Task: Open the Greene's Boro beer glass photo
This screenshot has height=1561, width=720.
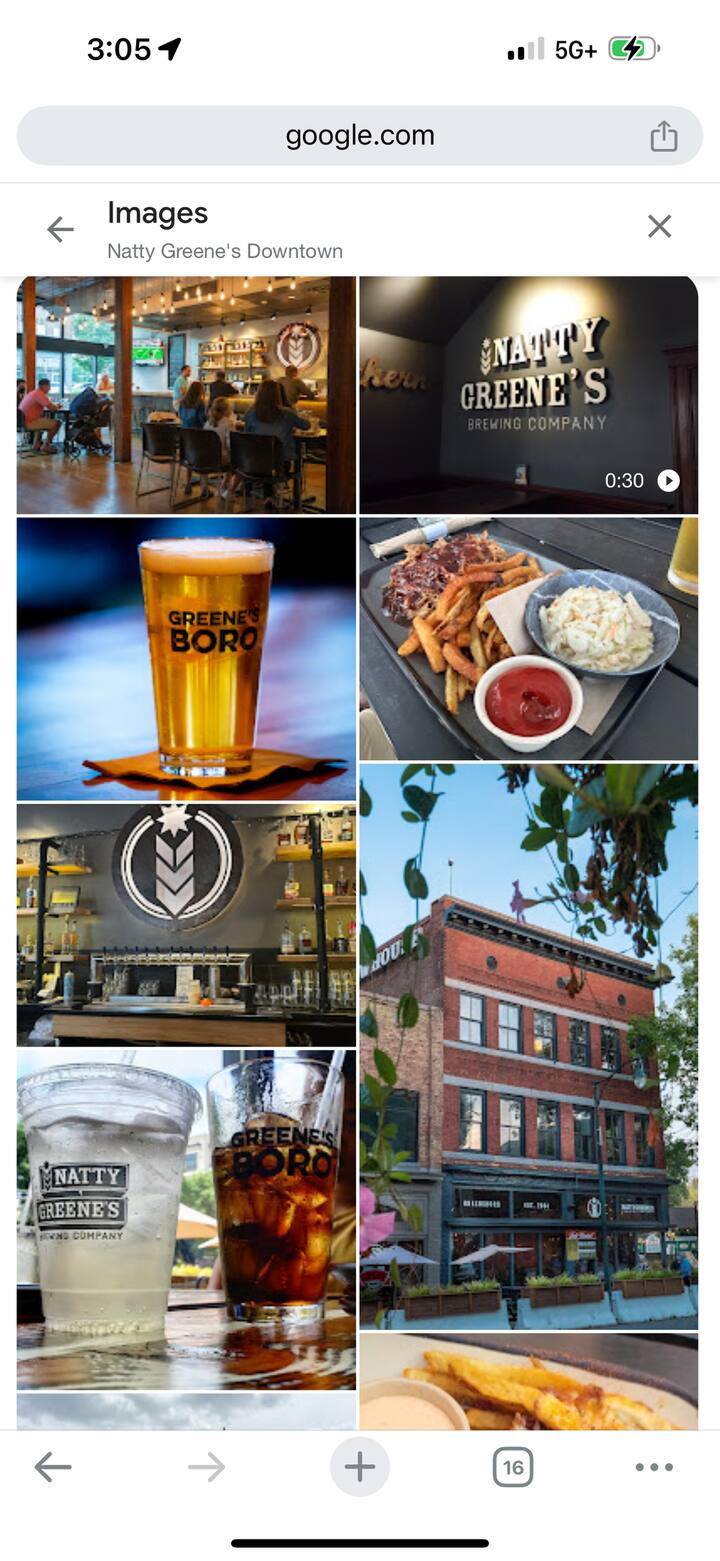Action: tap(186, 659)
